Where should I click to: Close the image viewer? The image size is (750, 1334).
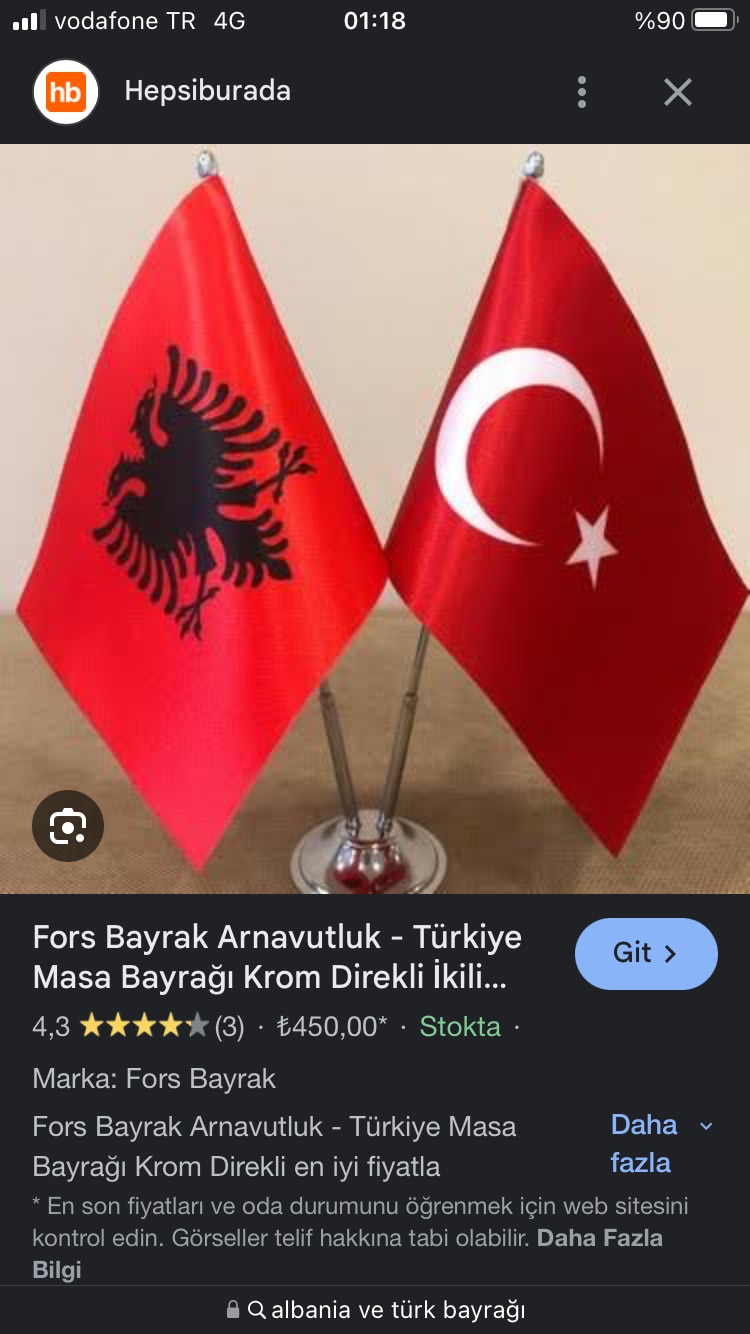[x=678, y=92]
